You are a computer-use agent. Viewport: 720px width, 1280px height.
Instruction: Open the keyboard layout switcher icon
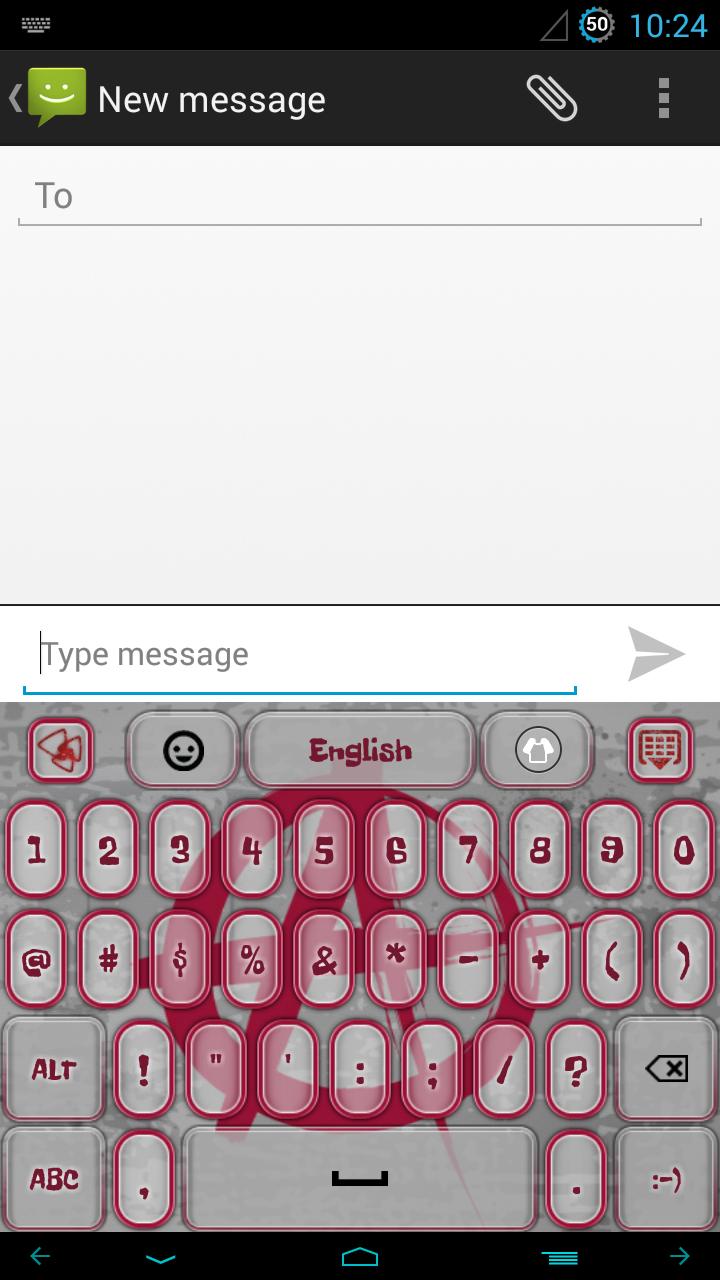660,749
